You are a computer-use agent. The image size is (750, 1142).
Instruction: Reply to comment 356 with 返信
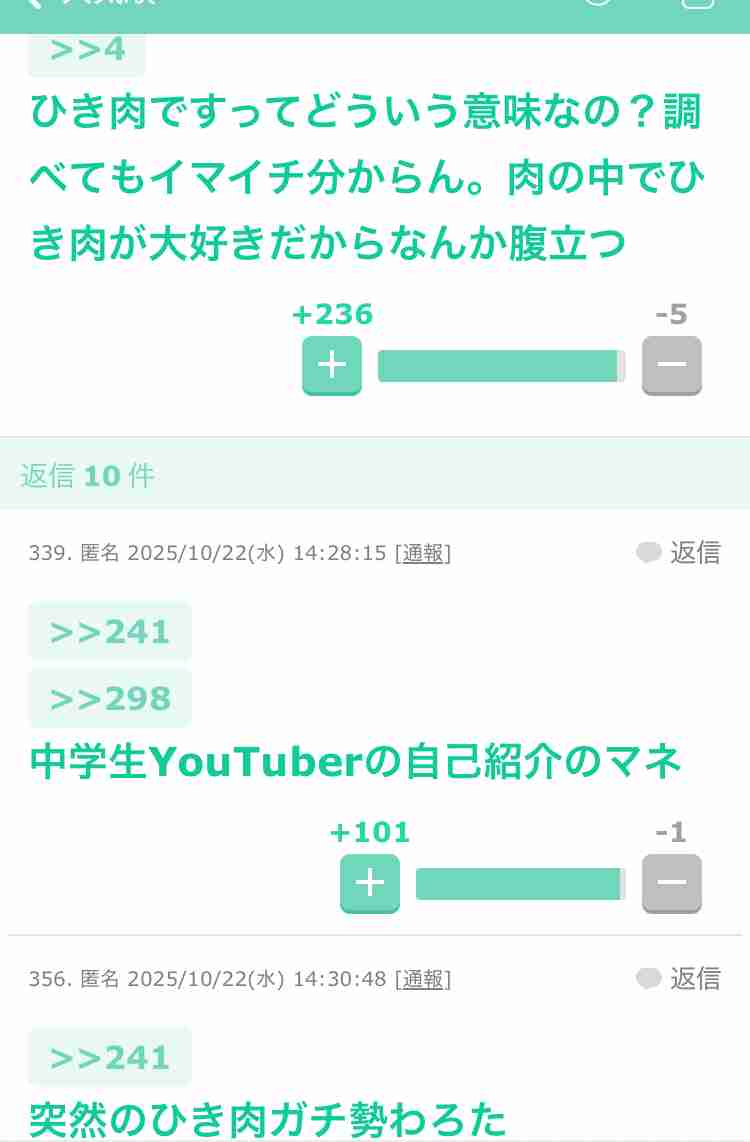point(679,978)
